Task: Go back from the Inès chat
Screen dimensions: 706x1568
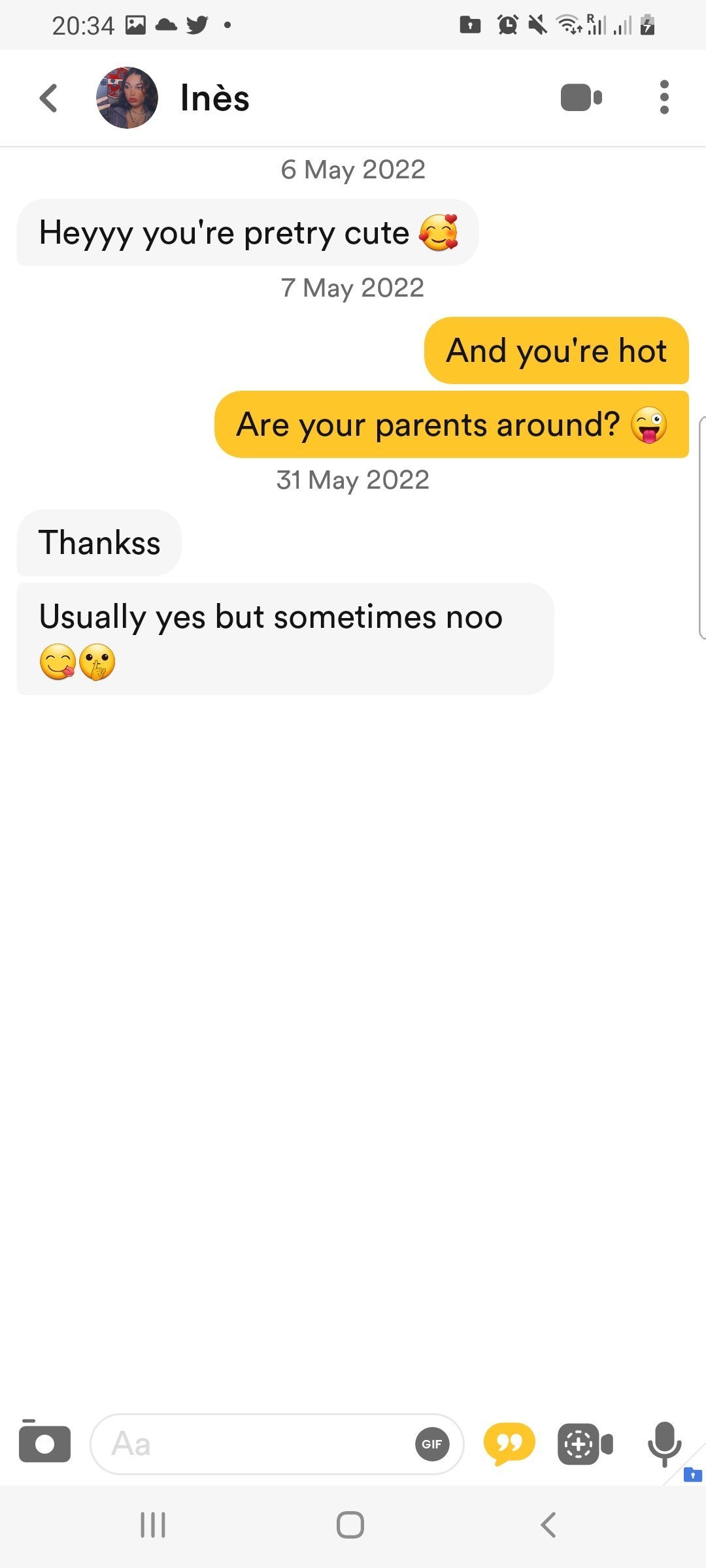Action: [x=48, y=99]
